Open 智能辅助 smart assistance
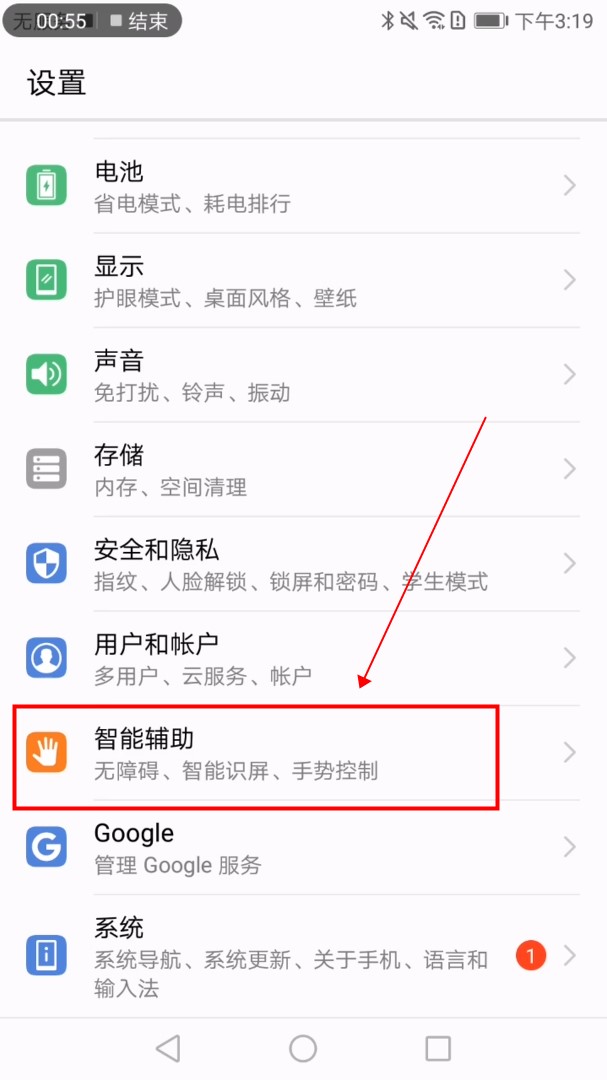The width and height of the screenshot is (607, 1080). [300, 753]
